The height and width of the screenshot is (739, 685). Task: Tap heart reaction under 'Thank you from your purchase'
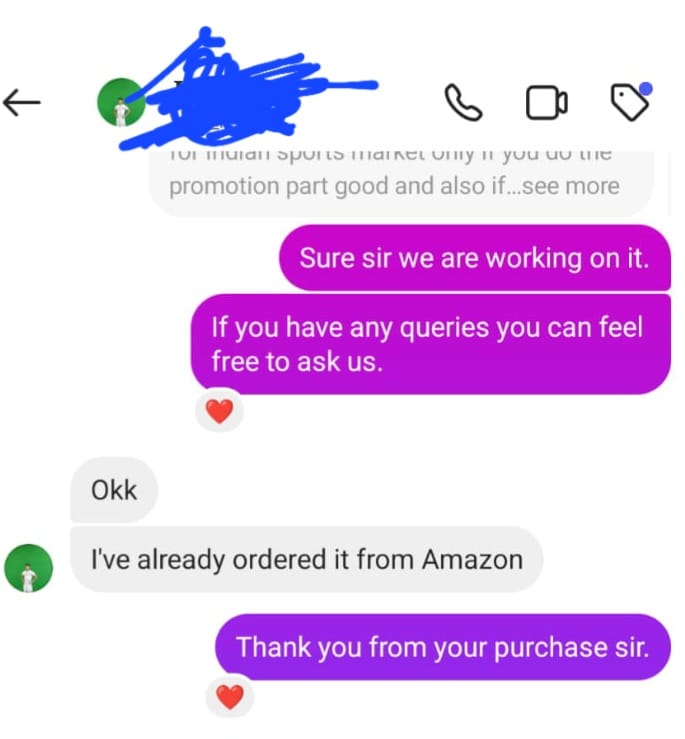[230, 697]
